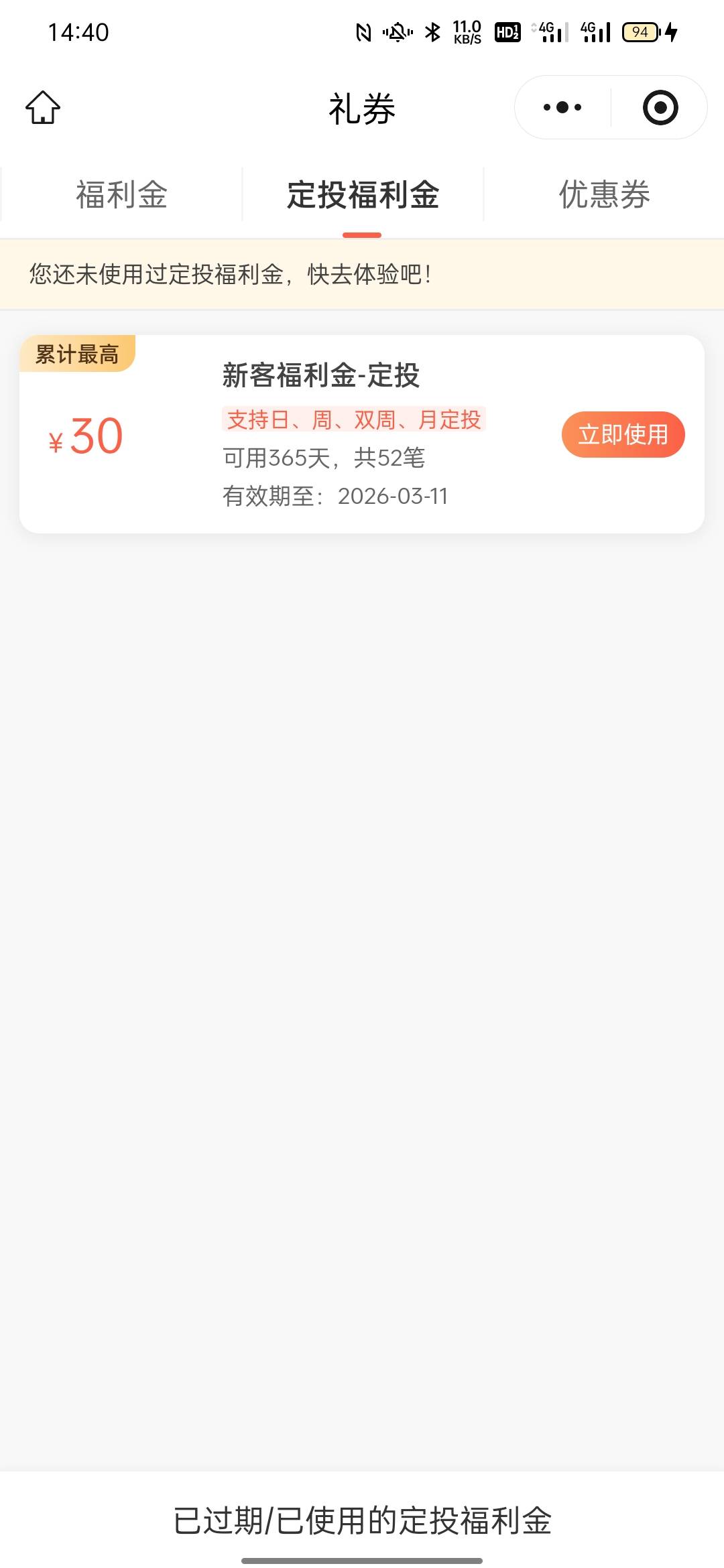Go to the mini program home page

click(x=43, y=107)
